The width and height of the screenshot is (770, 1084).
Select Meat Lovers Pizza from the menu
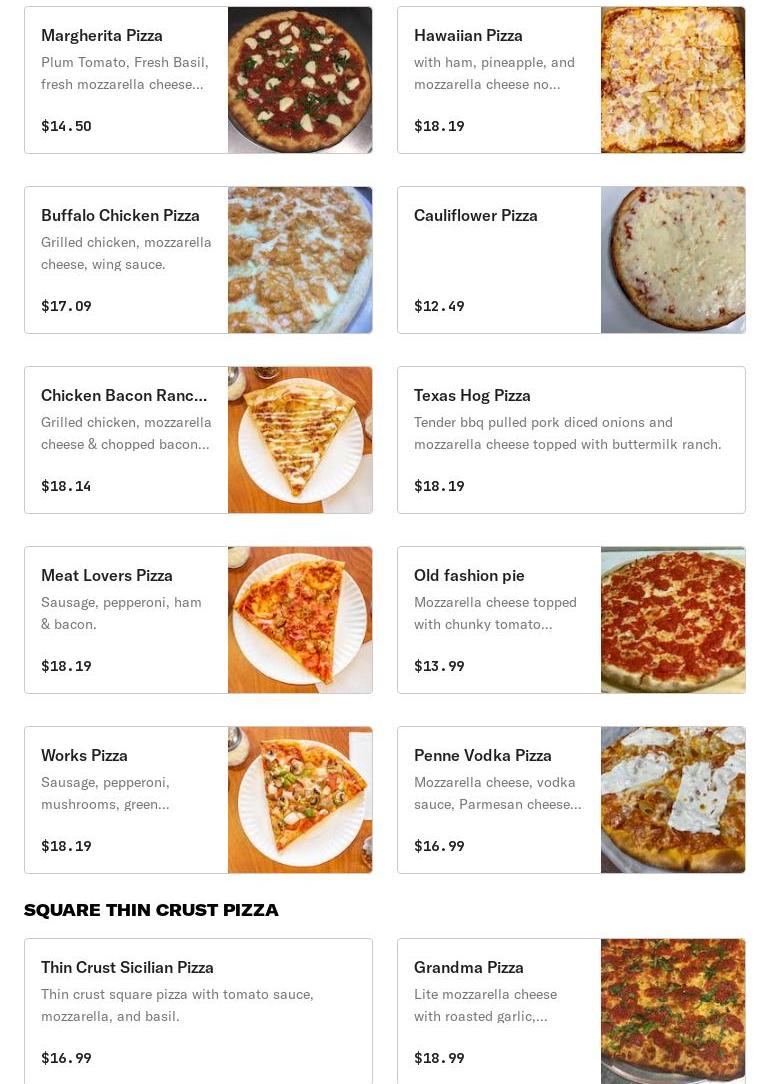coord(198,620)
